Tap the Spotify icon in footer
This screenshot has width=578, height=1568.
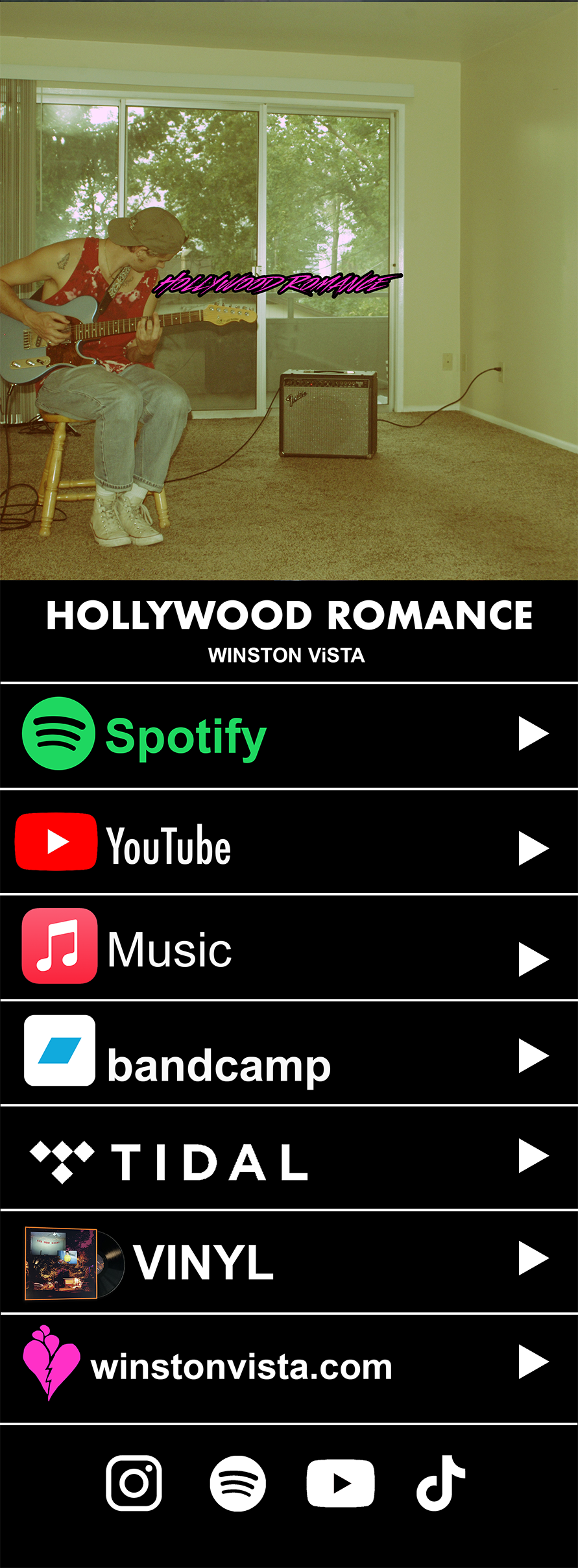[x=237, y=1482]
